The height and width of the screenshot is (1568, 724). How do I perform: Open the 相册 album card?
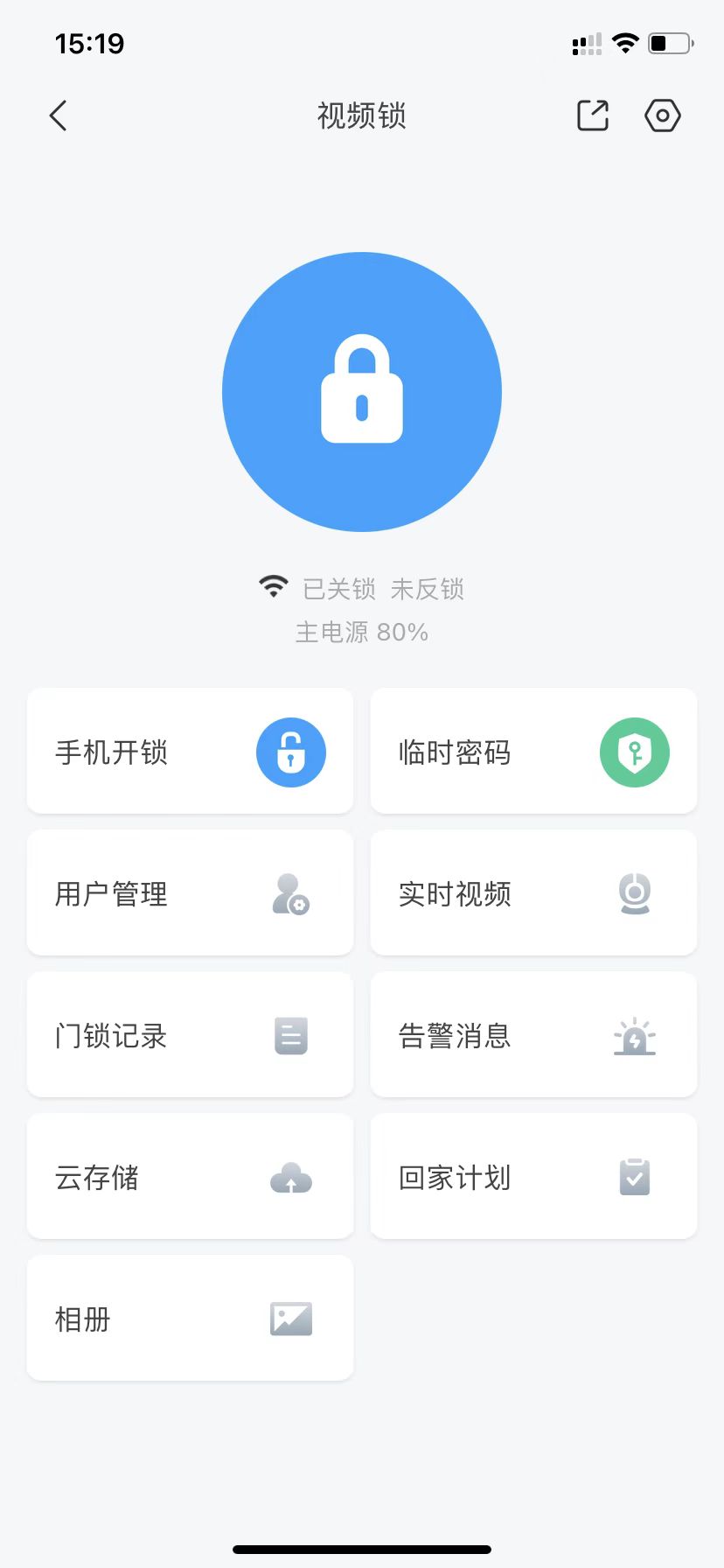click(x=191, y=1318)
